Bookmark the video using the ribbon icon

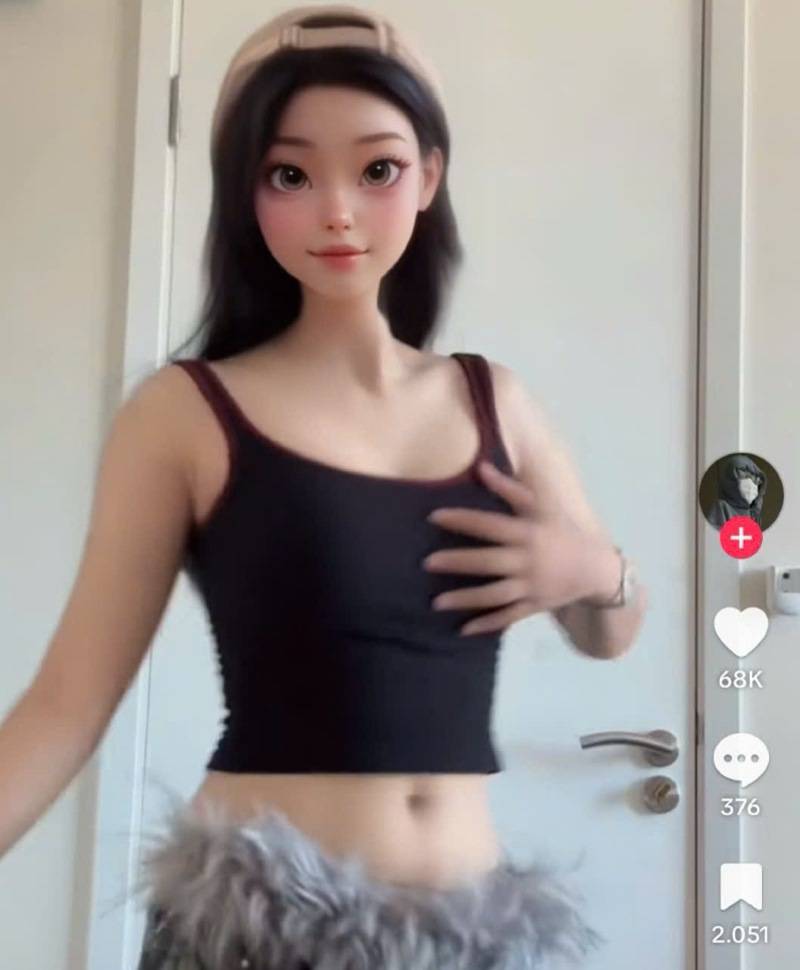(x=740, y=886)
